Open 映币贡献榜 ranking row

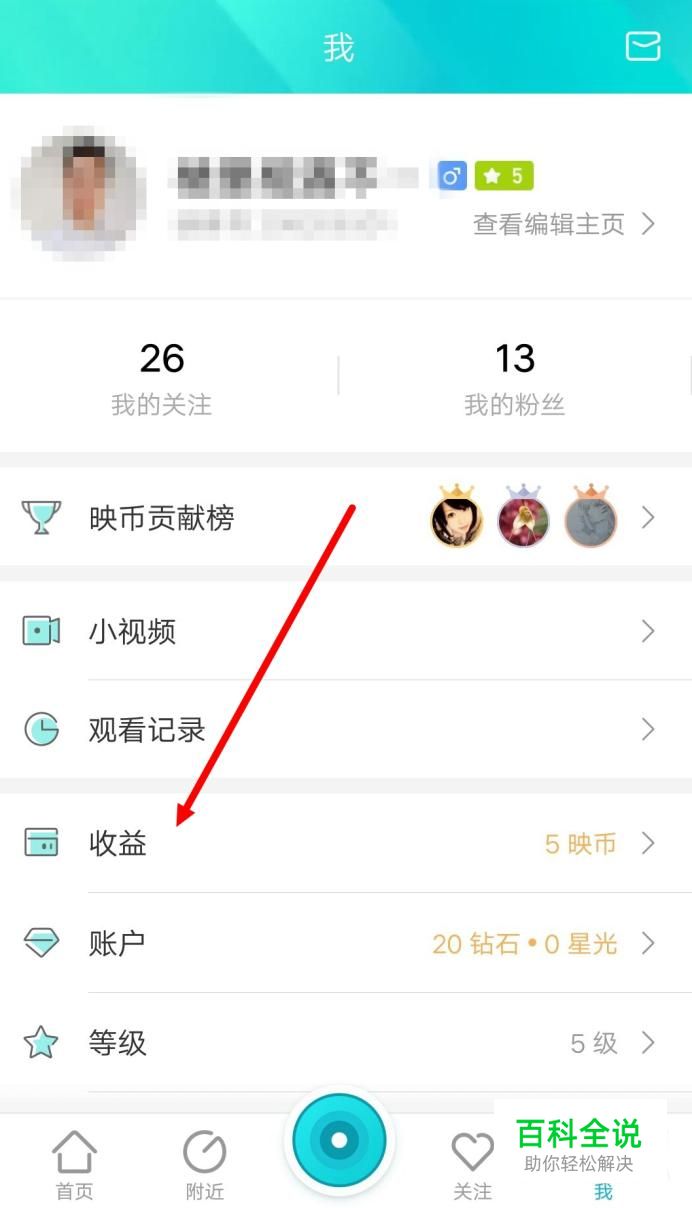(x=346, y=517)
